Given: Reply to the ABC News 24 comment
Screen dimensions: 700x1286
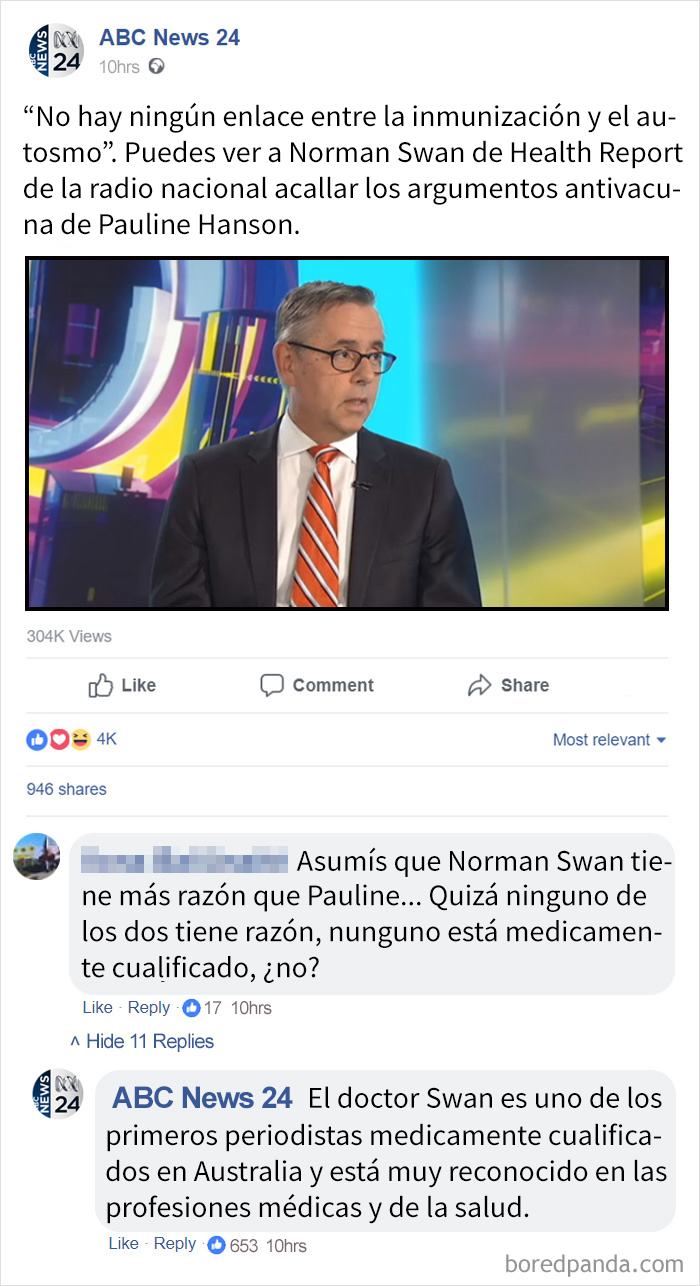Looking at the screenshot, I should 175,1243.
